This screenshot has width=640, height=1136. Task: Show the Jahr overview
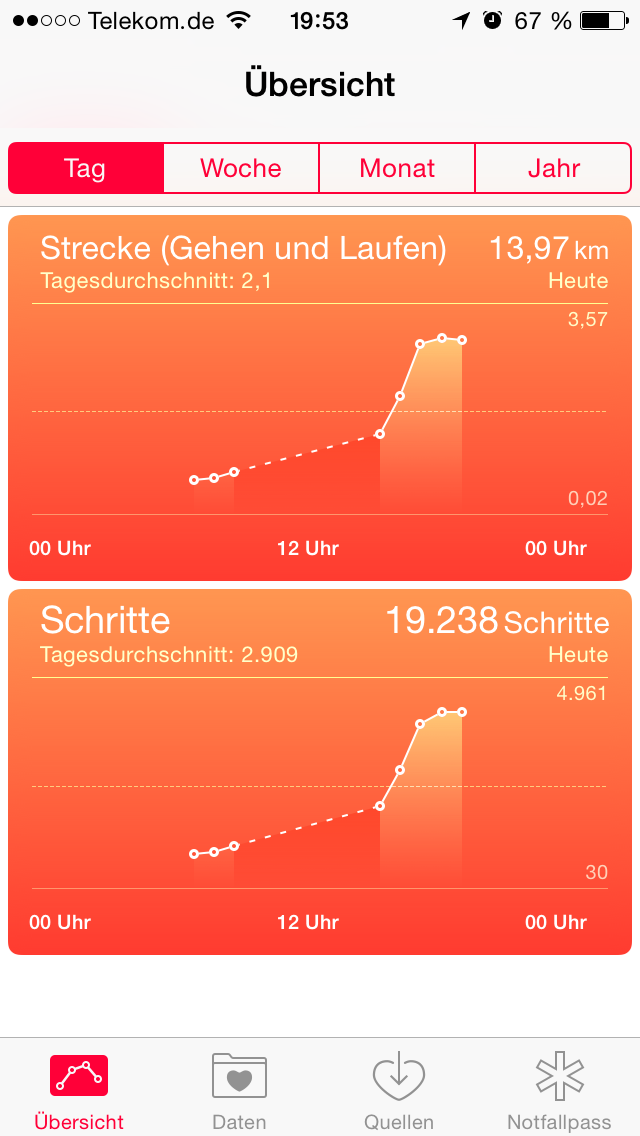553,168
